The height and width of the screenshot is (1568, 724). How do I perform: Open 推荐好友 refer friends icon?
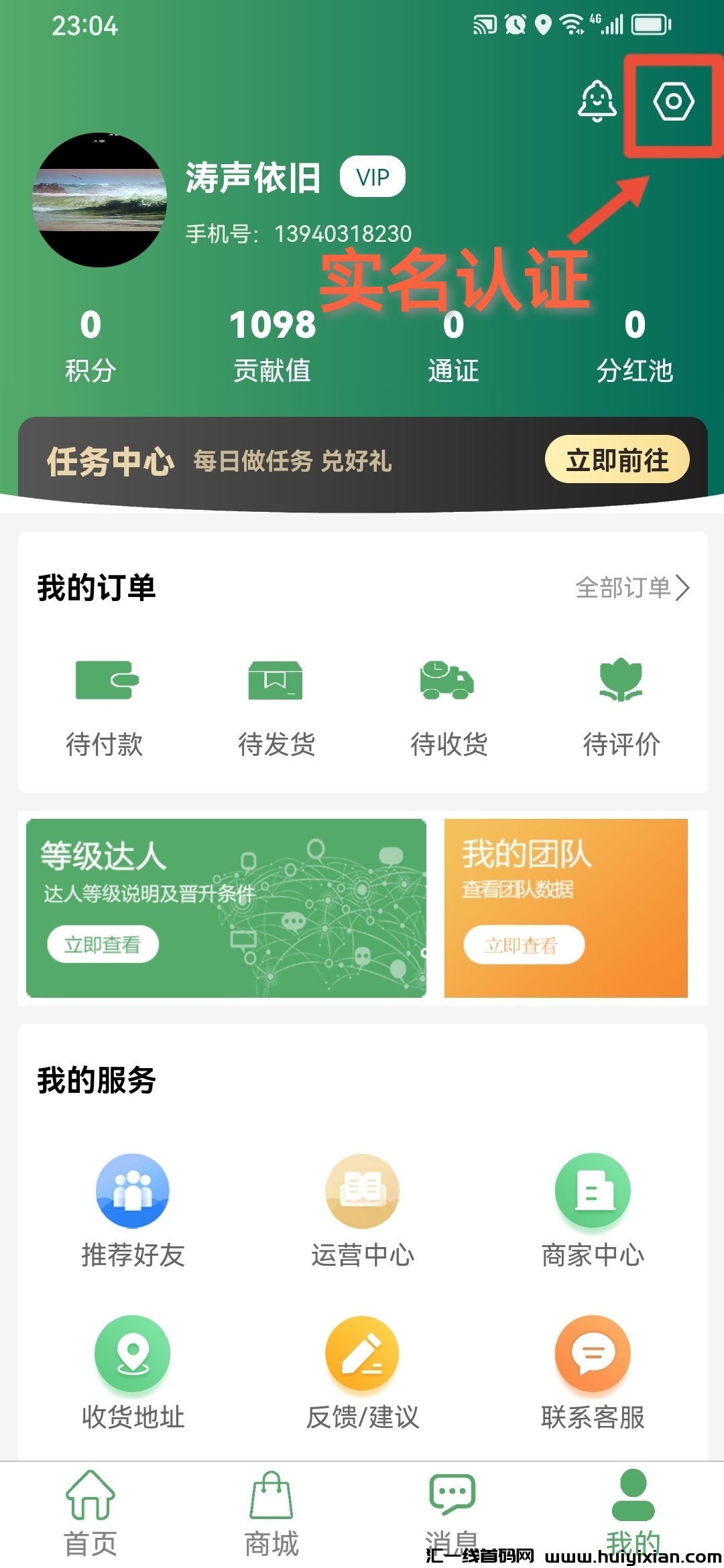click(x=131, y=1193)
